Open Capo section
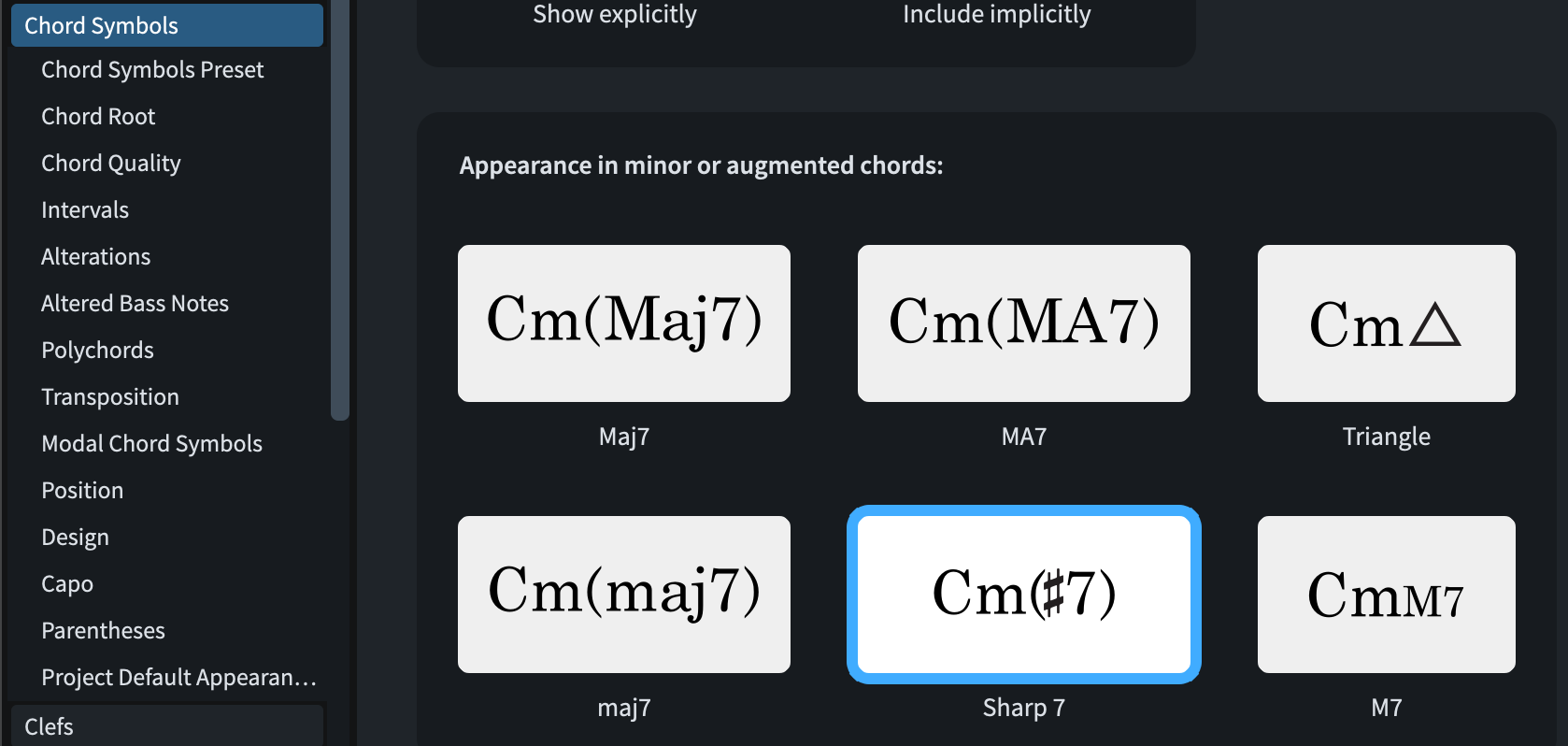1568x746 pixels. (67, 584)
